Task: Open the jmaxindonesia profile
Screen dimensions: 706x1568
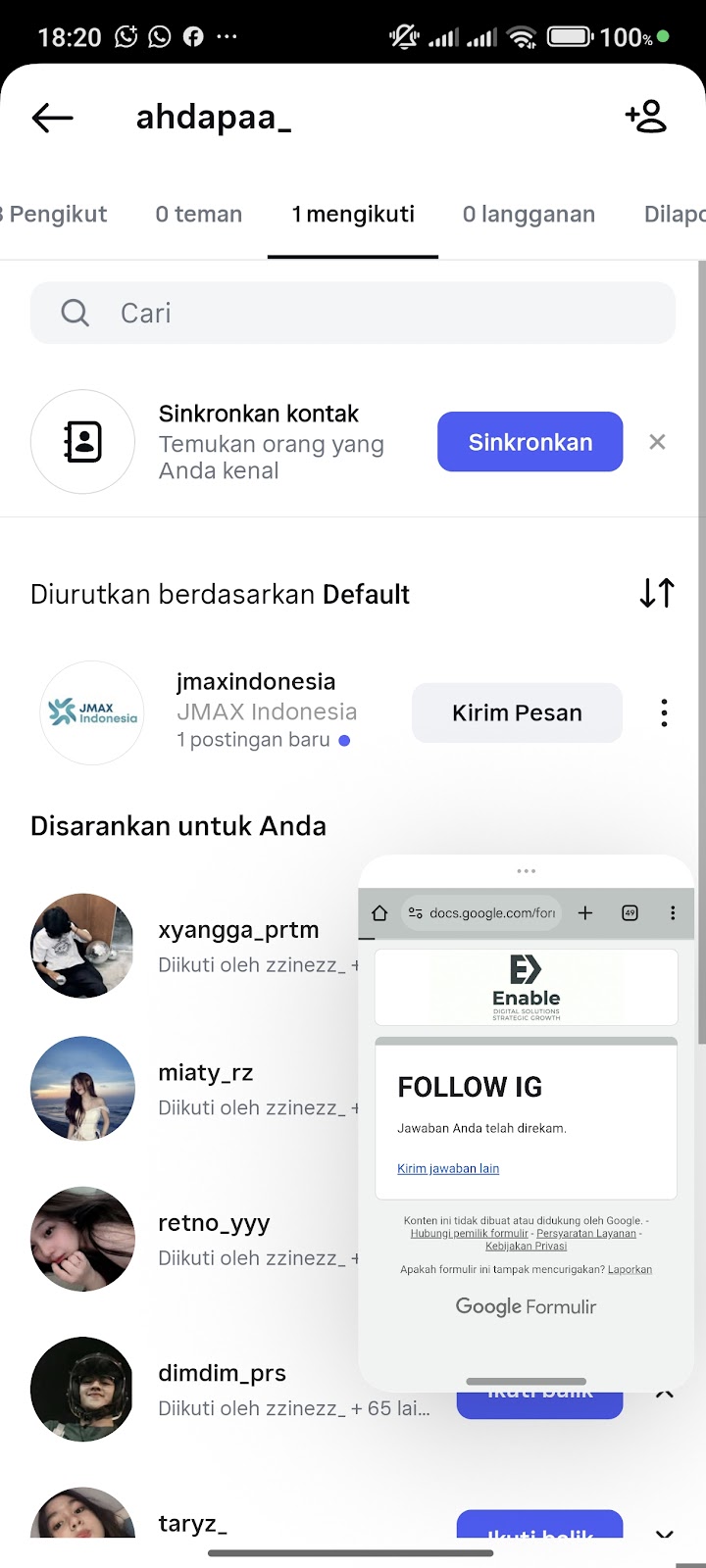Action: tap(255, 682)
